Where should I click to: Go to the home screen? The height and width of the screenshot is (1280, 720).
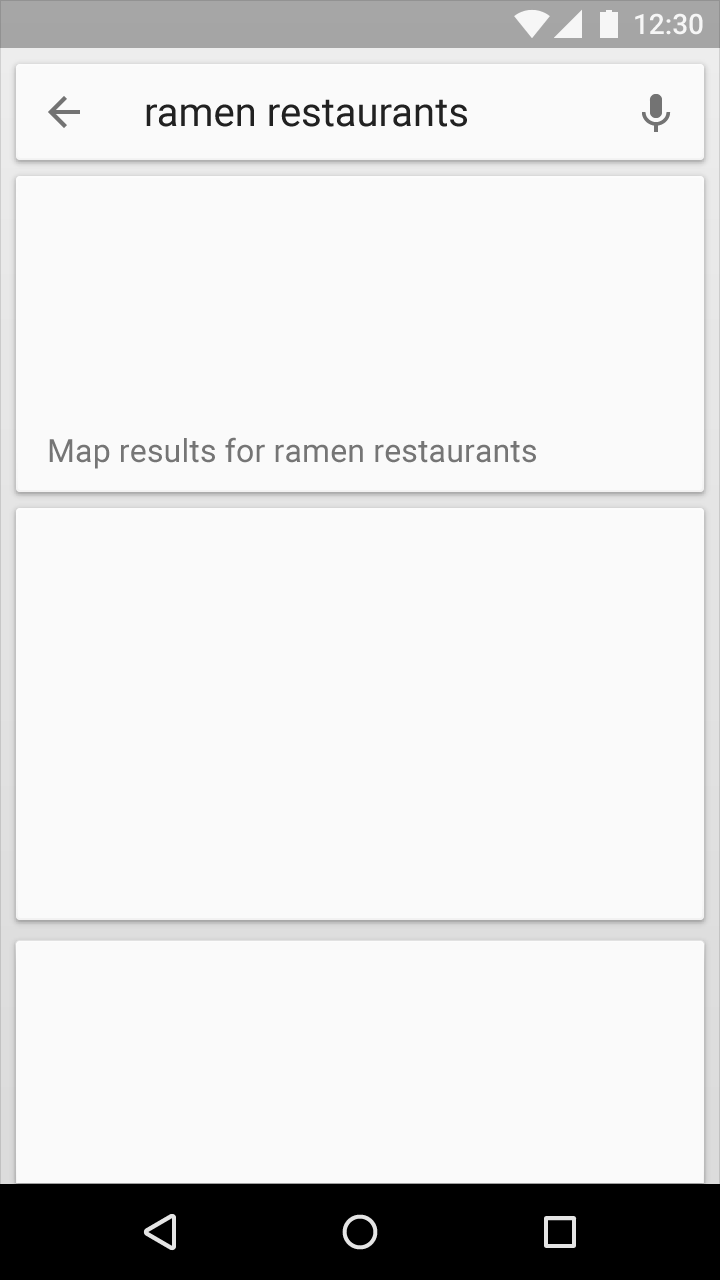click(x=360, y=1232)
